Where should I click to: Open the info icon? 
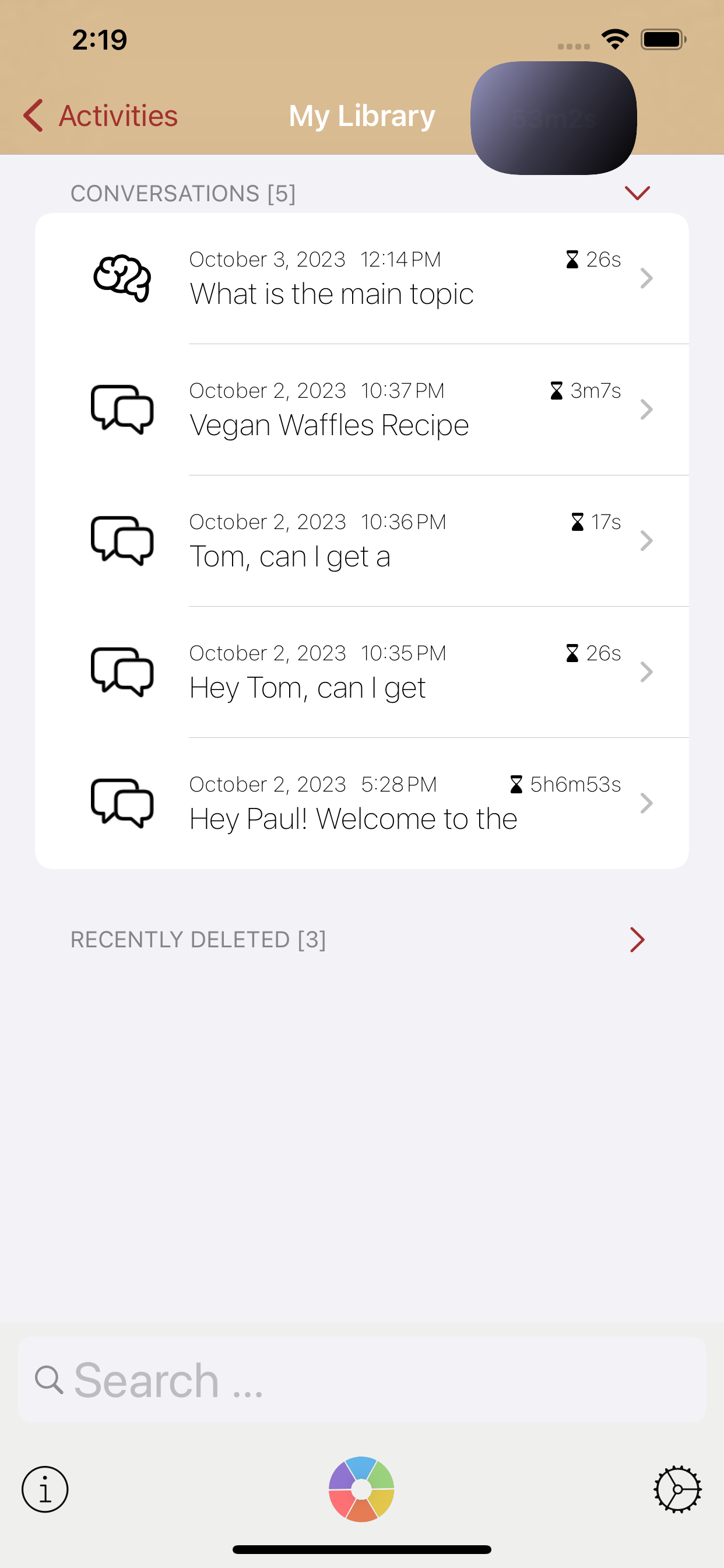(x=45, y=1489)
